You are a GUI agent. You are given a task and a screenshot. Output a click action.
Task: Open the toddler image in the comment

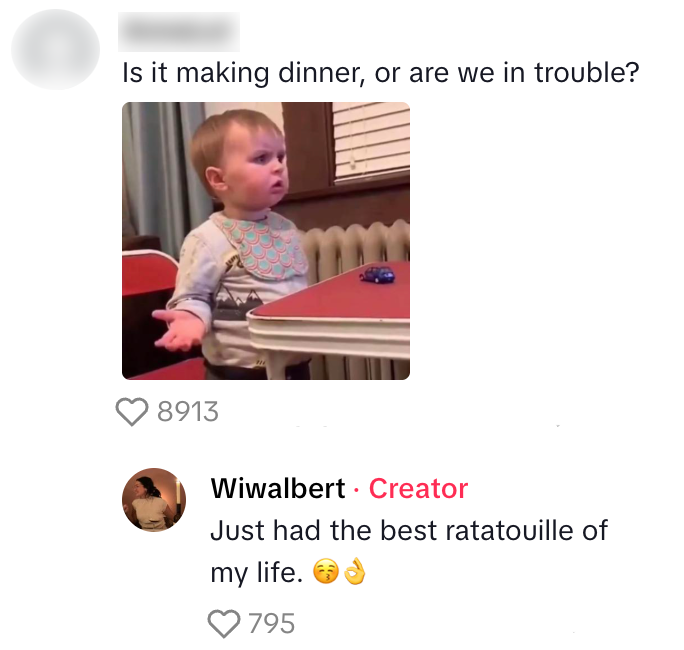click(x=265, y=240)
